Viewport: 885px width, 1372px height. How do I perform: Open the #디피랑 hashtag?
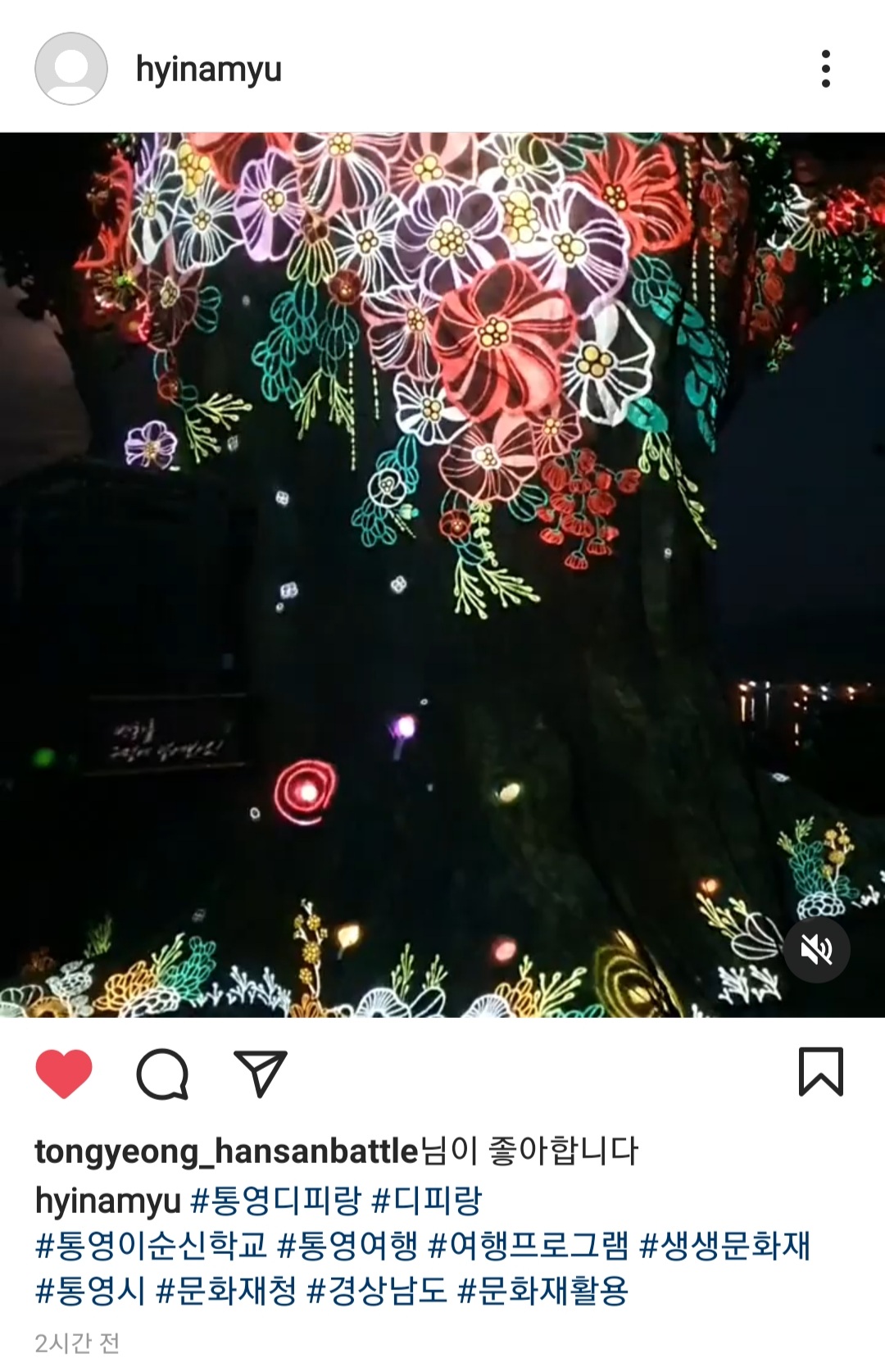click(x=426, y=1201)
